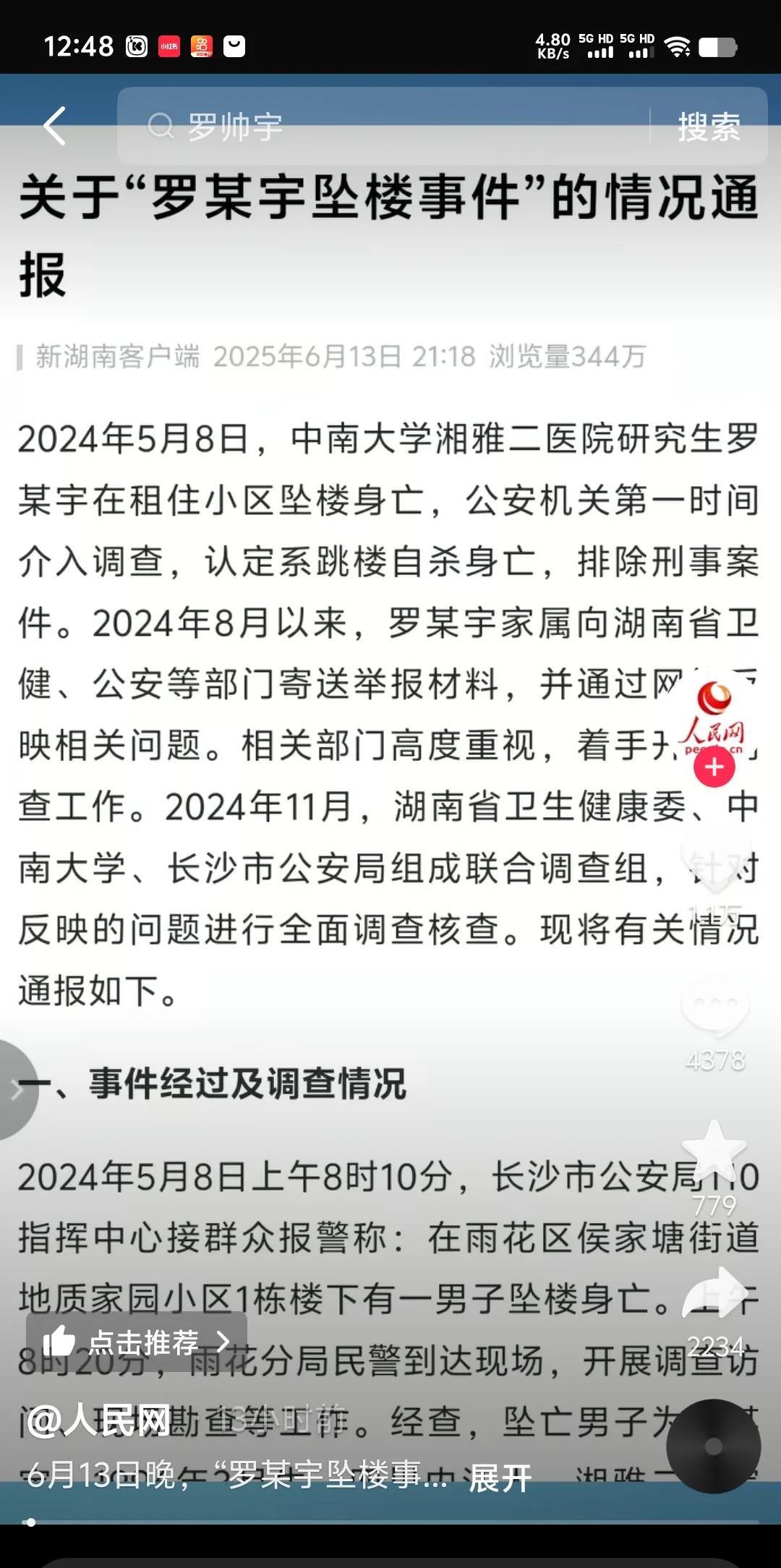Open the spinning music disc
Image resolution: width=781 pixels, height=1568 pixels.
(714, 1446)
